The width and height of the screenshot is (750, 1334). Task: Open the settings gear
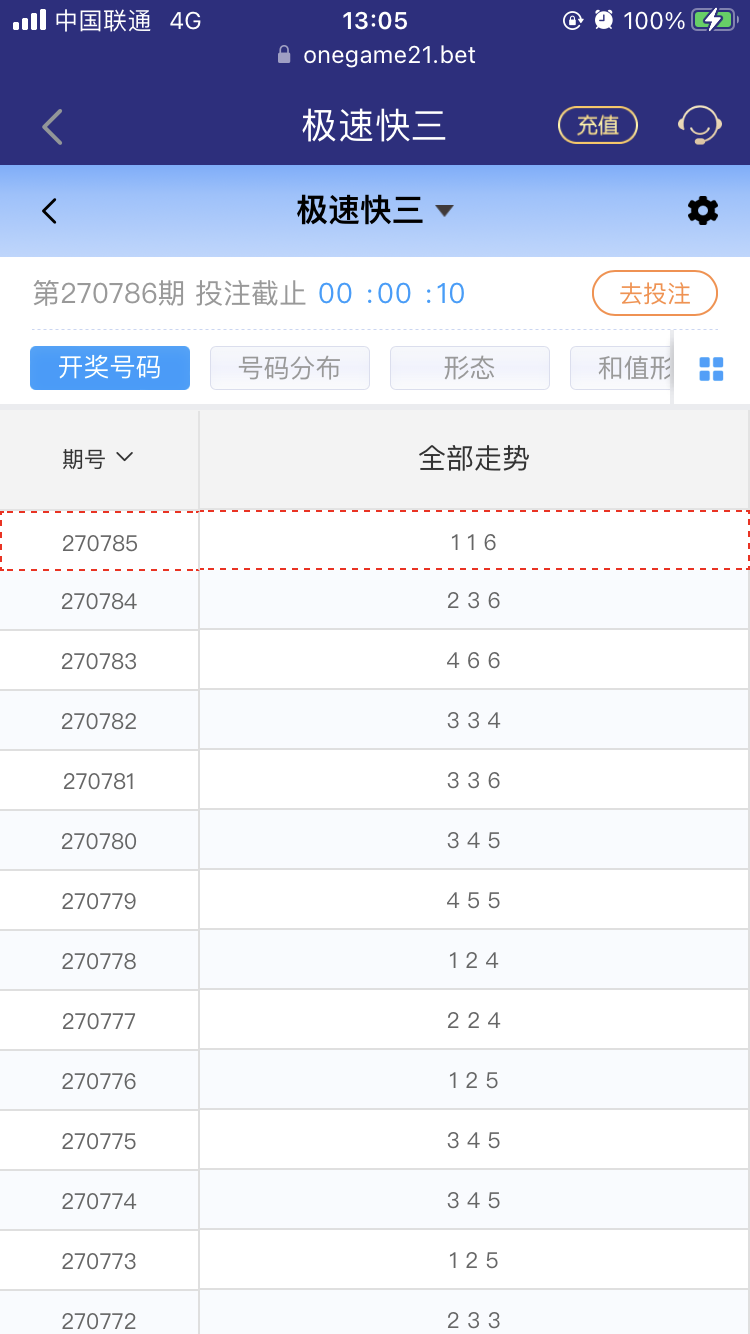pyautogui.click(x=703, y=211)
